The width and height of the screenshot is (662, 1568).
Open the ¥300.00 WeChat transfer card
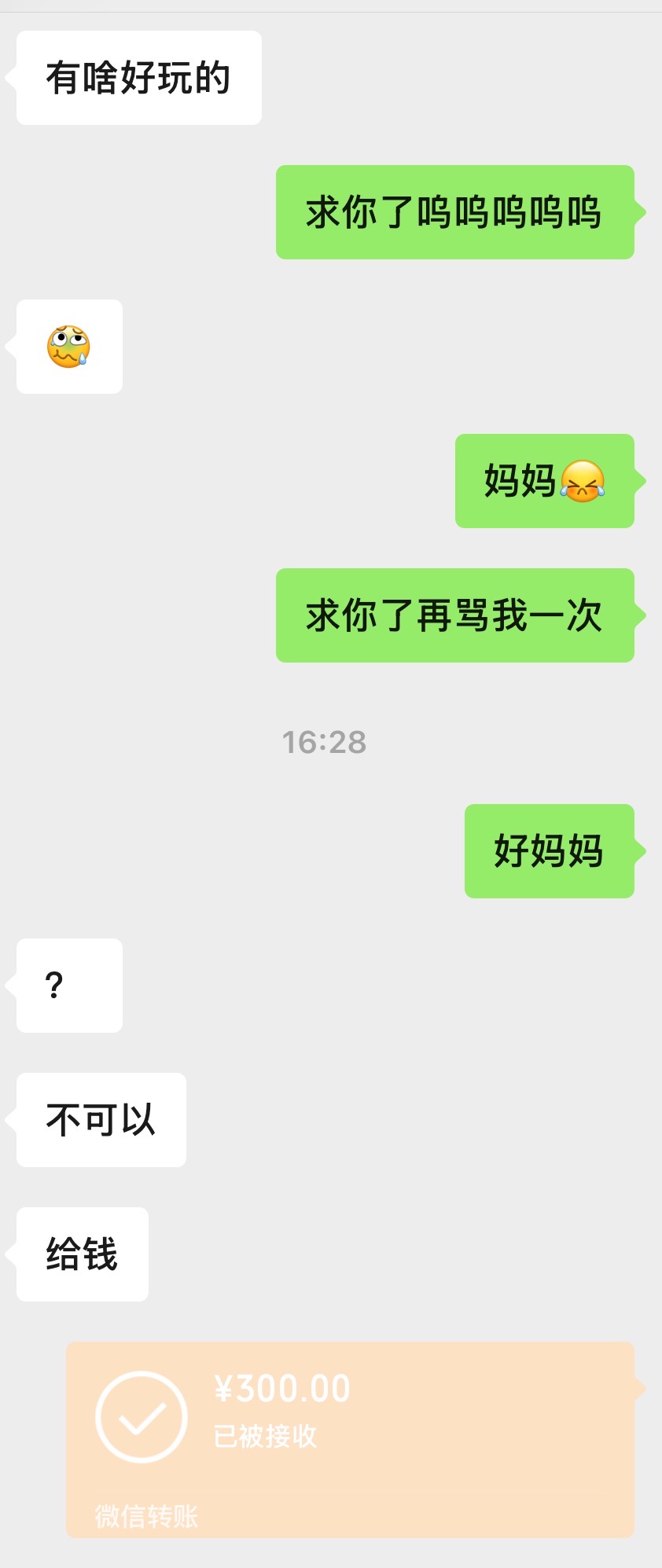tap(350, 1438)
